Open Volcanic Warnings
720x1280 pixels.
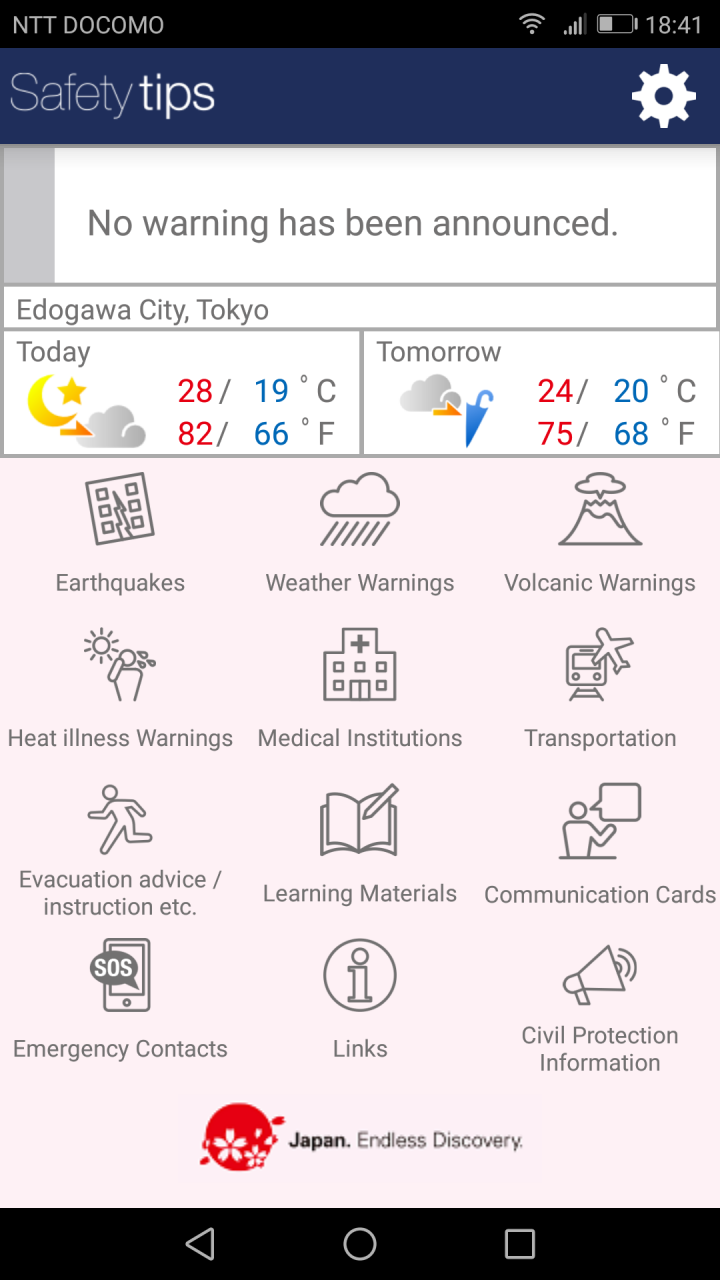click(600, 533)
